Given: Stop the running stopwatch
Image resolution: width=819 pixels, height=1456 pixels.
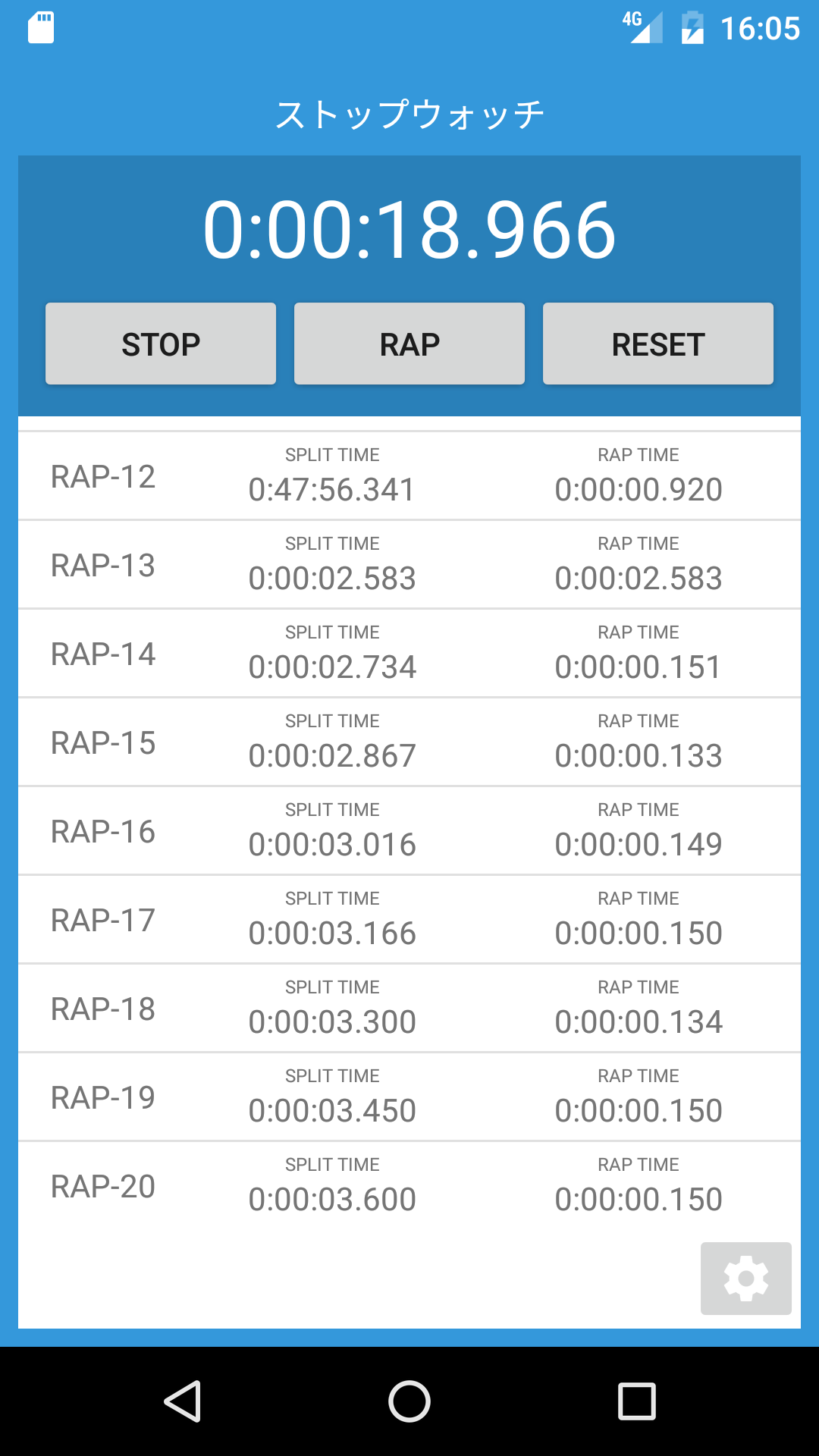Looking at the screenshot, I should [x=161, y=344].
